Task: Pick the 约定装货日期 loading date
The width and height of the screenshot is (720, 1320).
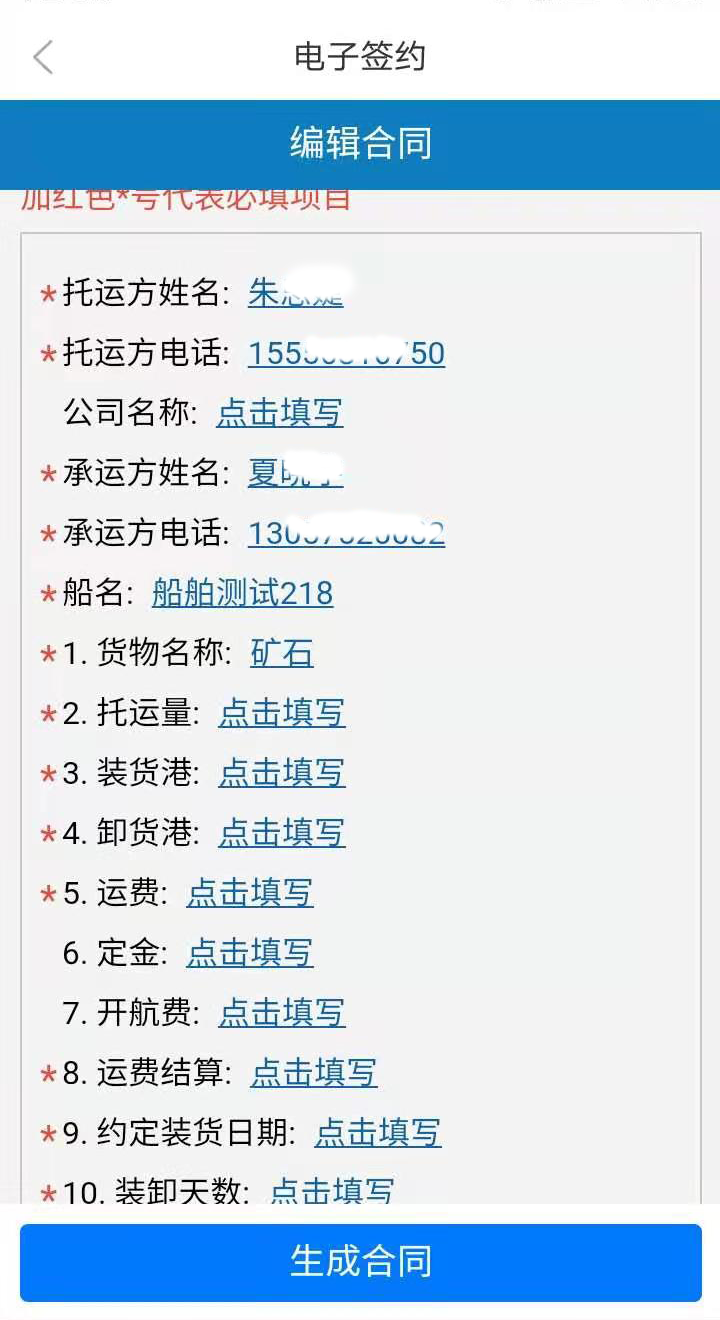Action: [x=375, y=1134]
